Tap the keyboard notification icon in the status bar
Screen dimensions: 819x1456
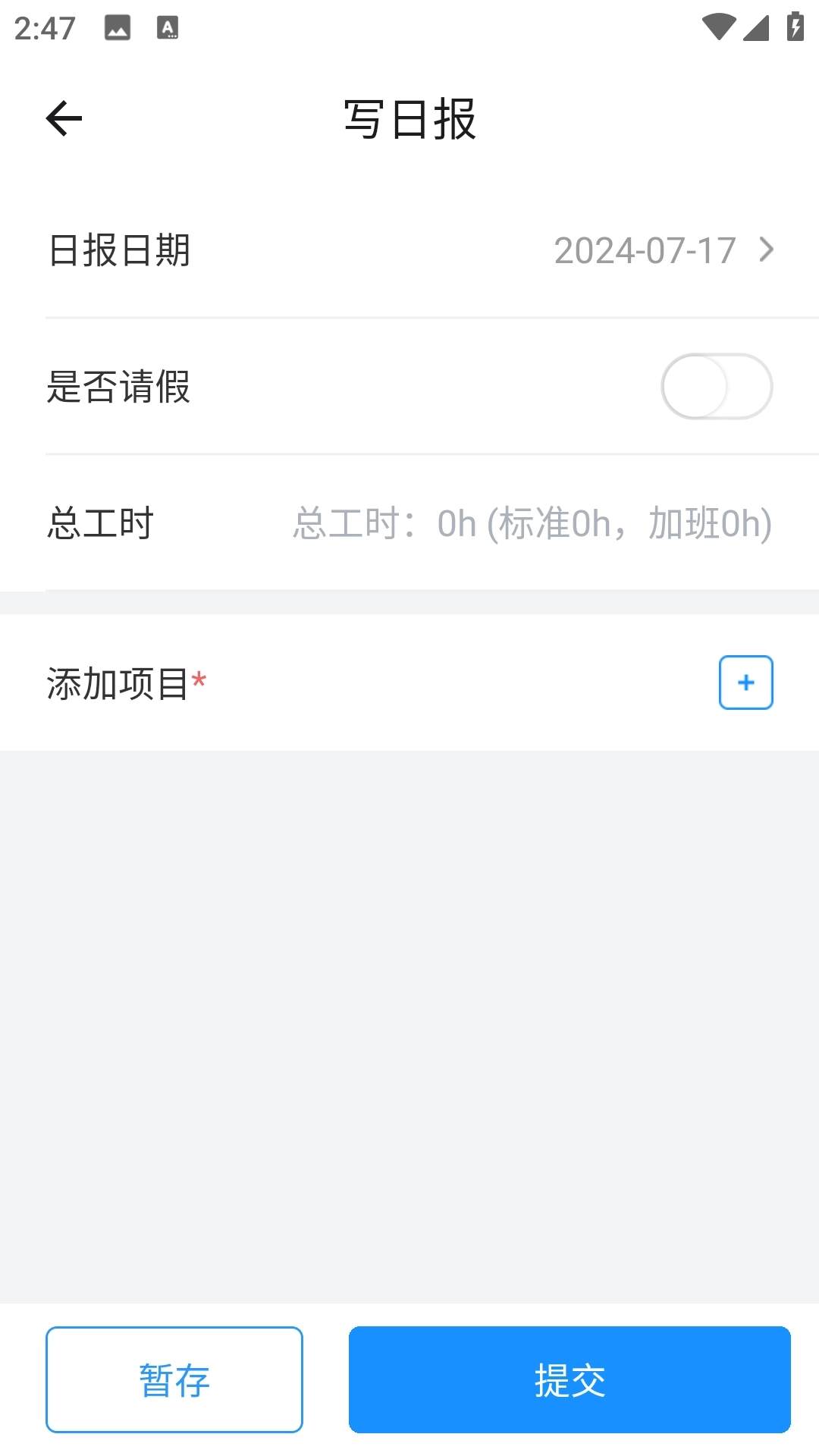(167, 28)
